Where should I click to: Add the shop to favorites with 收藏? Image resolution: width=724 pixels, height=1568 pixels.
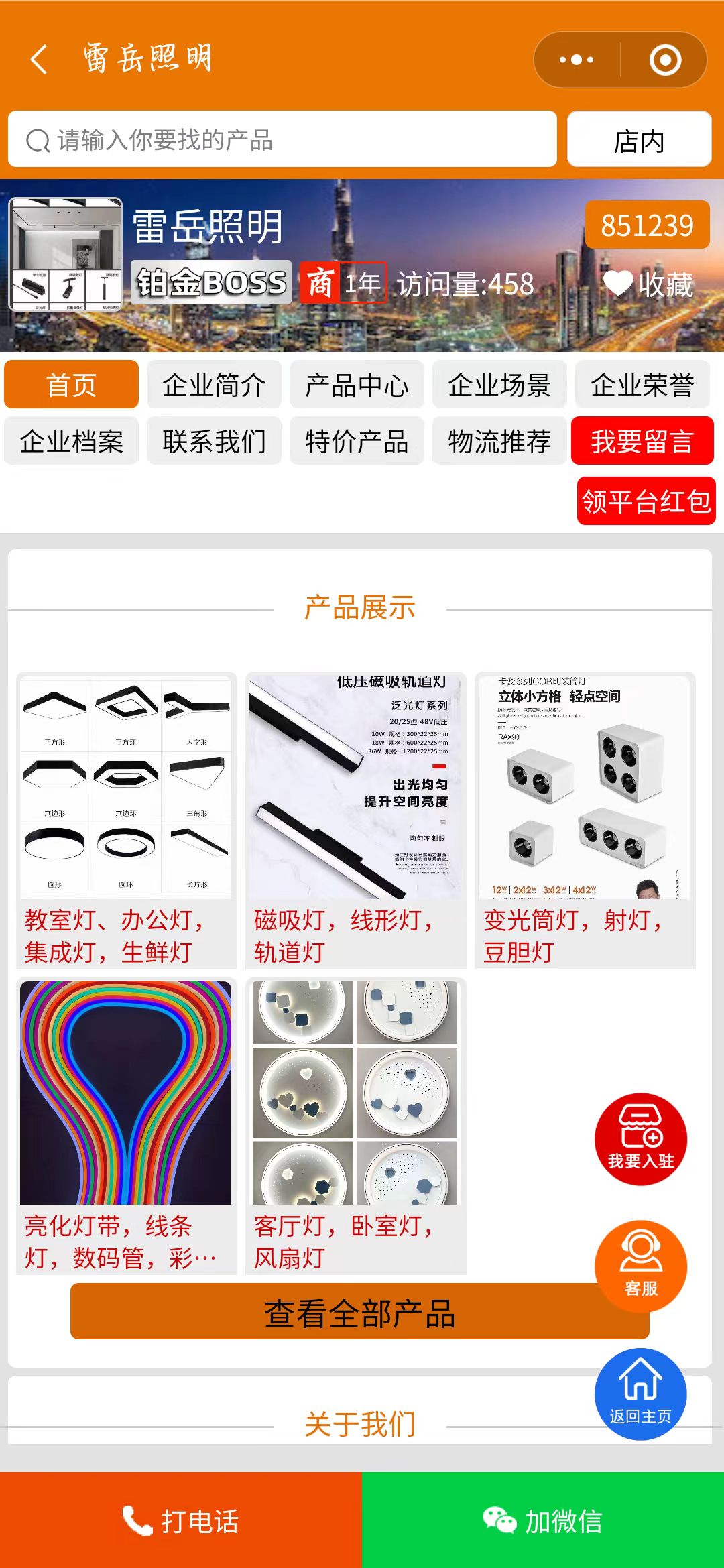tap(648, 284)
